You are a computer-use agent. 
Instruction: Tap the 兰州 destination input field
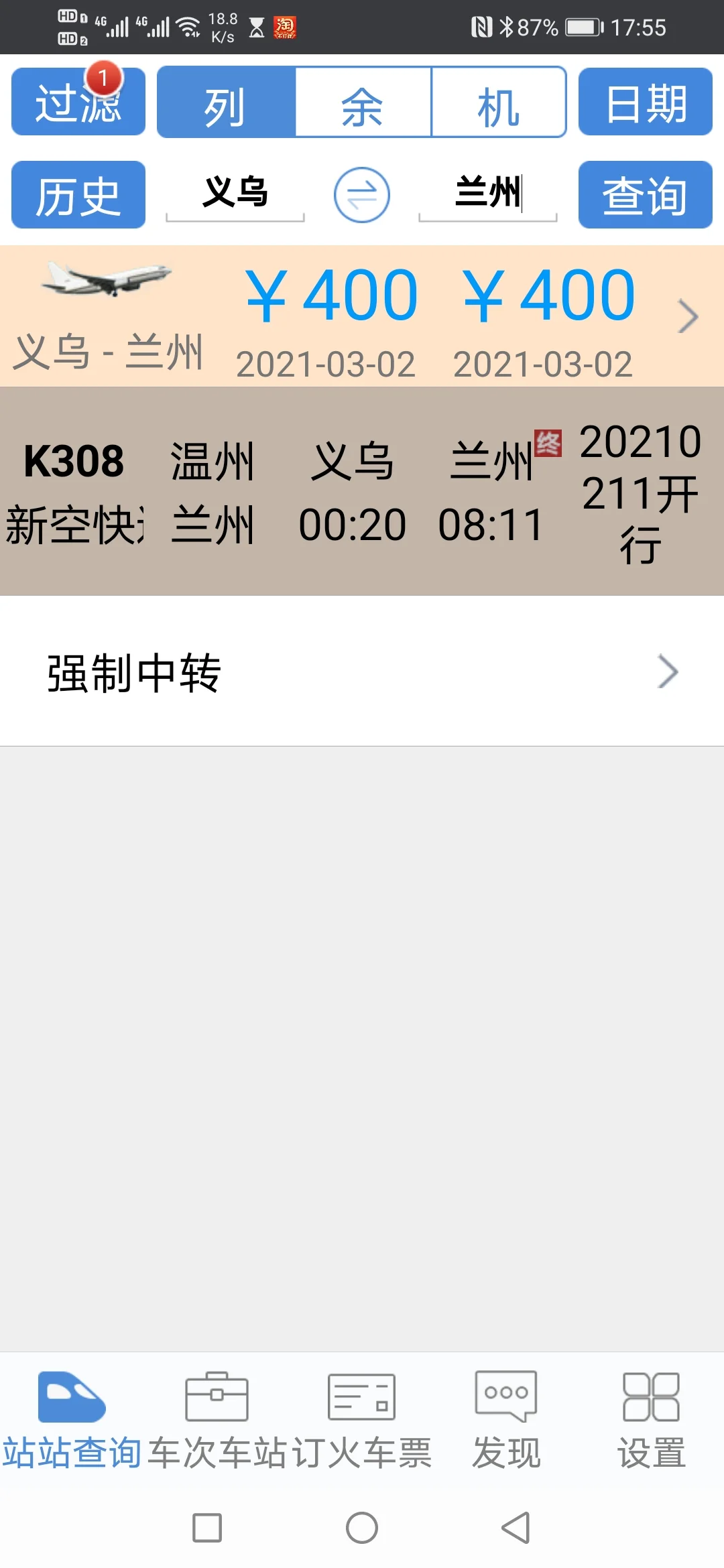(x=489, y=195)
